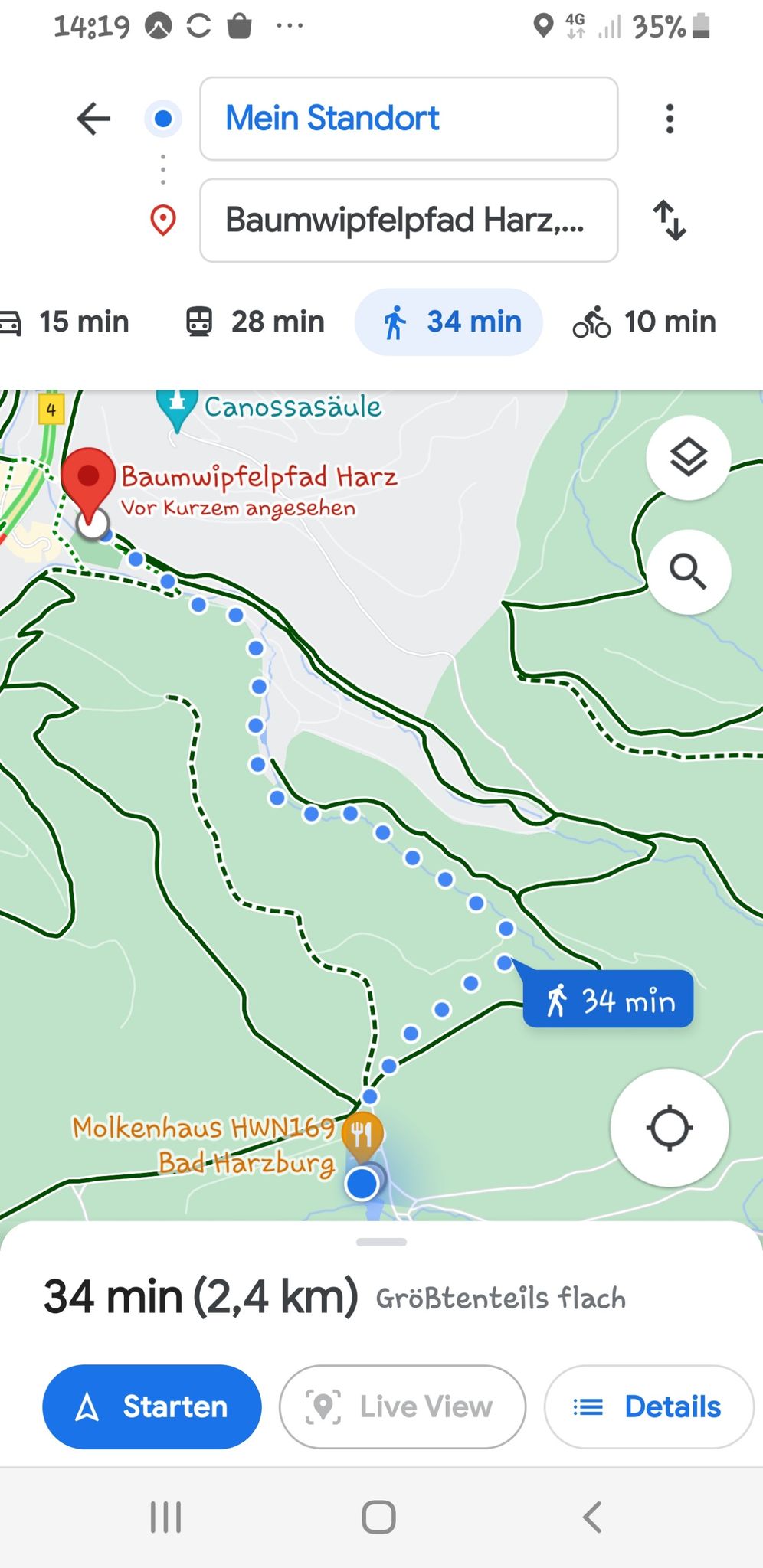This screenshot has height=1568, width=763.
Task: Swap start and destination
Action: point(670,220)
